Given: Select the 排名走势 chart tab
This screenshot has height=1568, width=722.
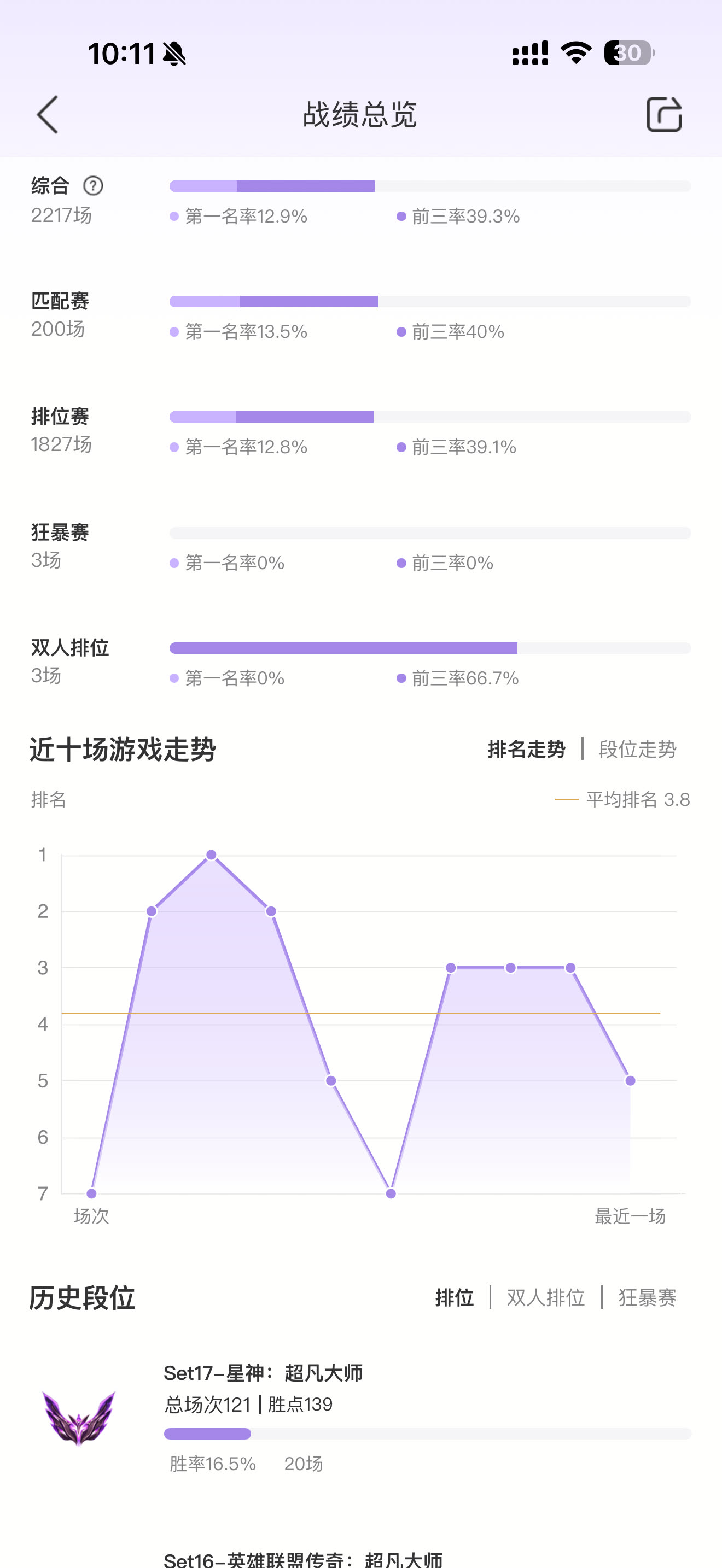Looking at the screenshot, I should tap(527, 748).
